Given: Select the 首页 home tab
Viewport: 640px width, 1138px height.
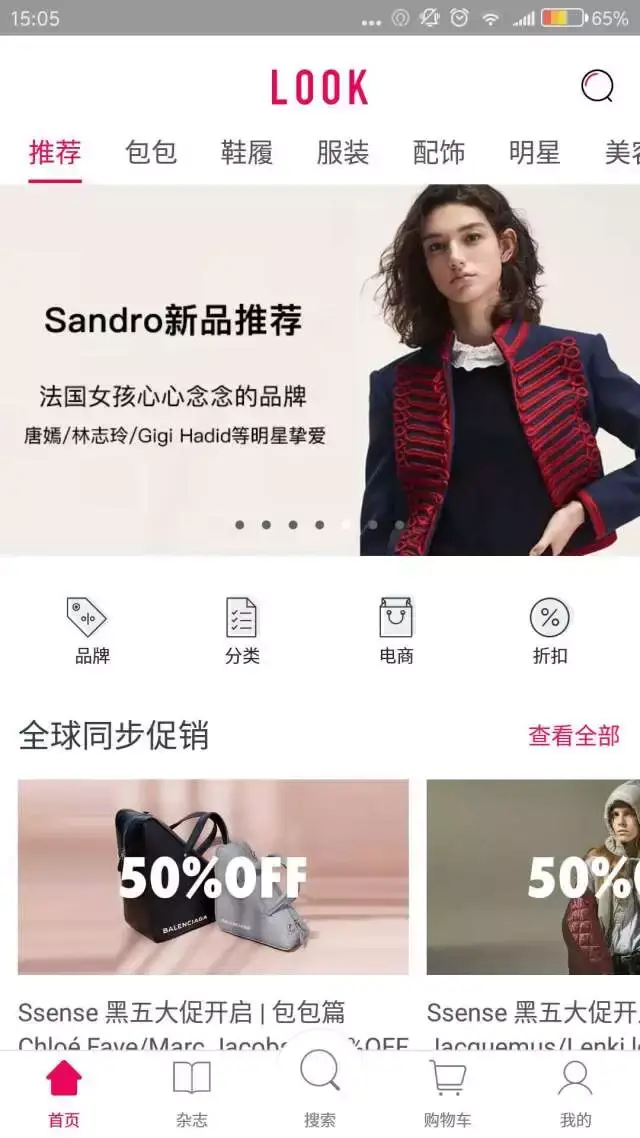Looking at the screenshot, I should (64, 1094).
